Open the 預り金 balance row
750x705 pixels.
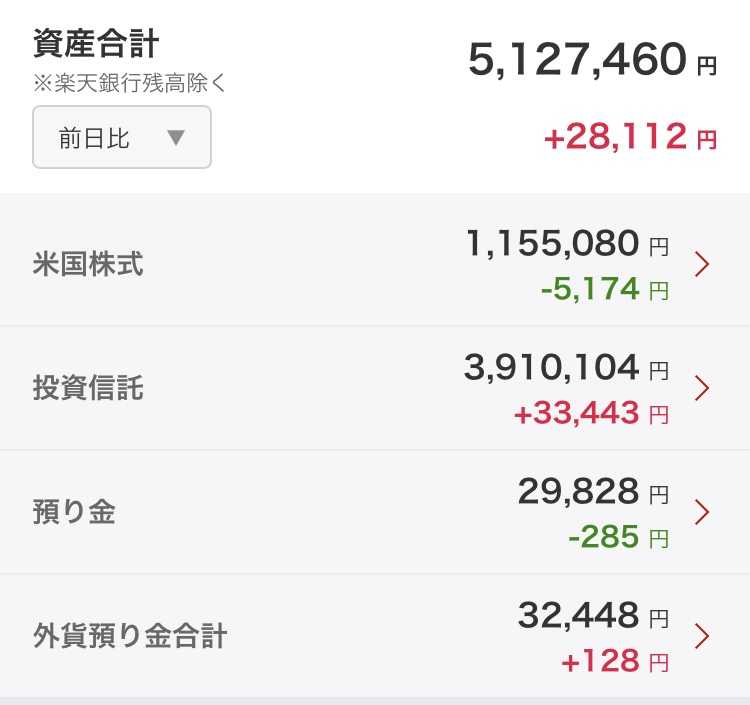point(375,512)
